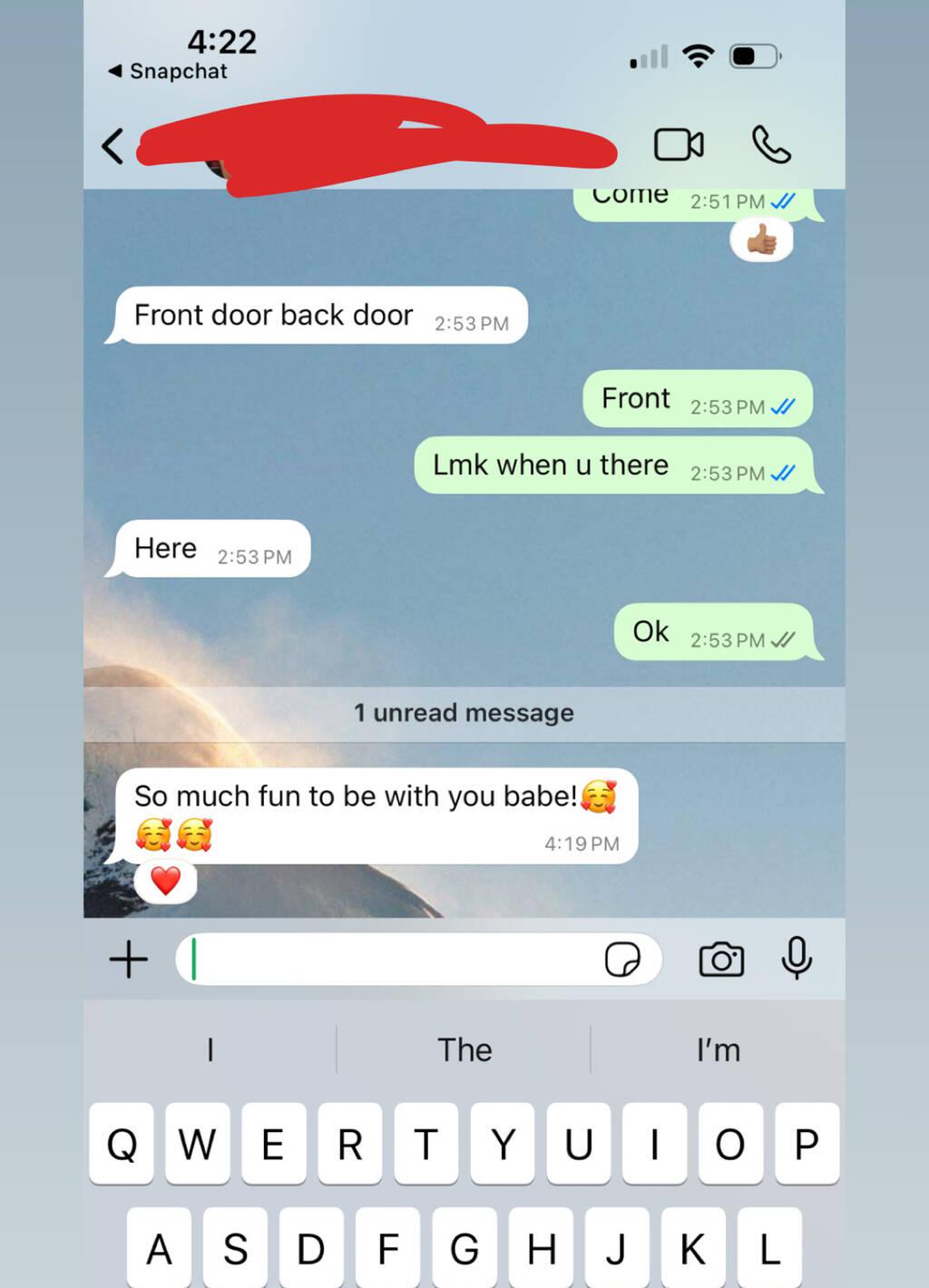
Task: Insert the suggestion "I'm"
Action: tap(718, 1049)
